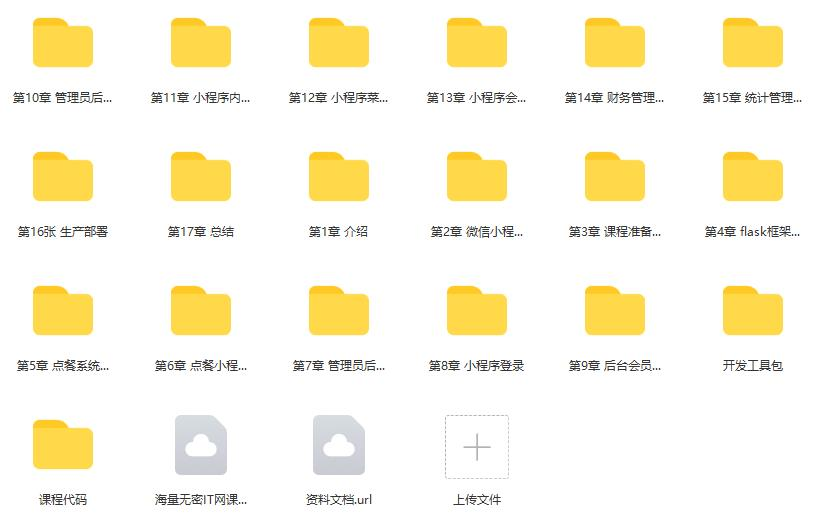Open folder 第4章 flask框架…

pos(753,177)
